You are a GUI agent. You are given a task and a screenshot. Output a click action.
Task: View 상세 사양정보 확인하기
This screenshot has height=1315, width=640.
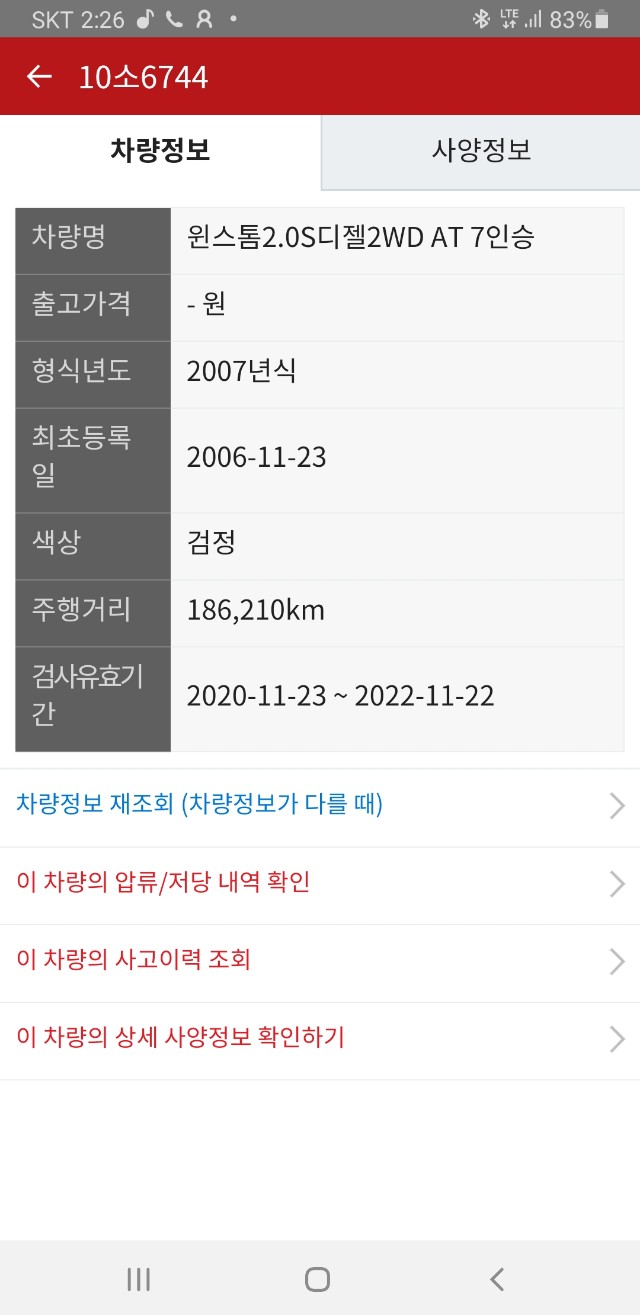tap(320, 1040)
